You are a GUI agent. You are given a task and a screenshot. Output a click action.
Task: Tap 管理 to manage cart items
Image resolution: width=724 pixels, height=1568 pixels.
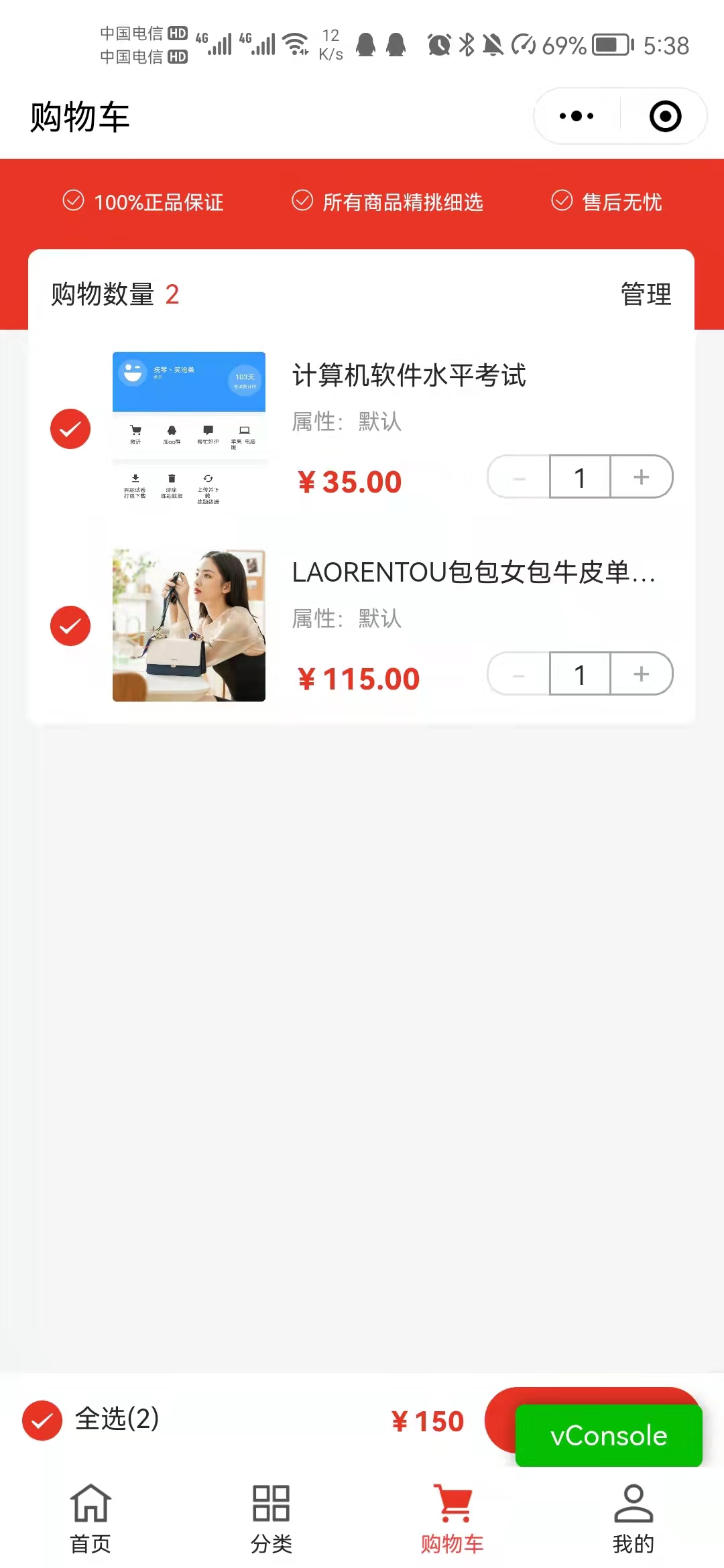646,294
